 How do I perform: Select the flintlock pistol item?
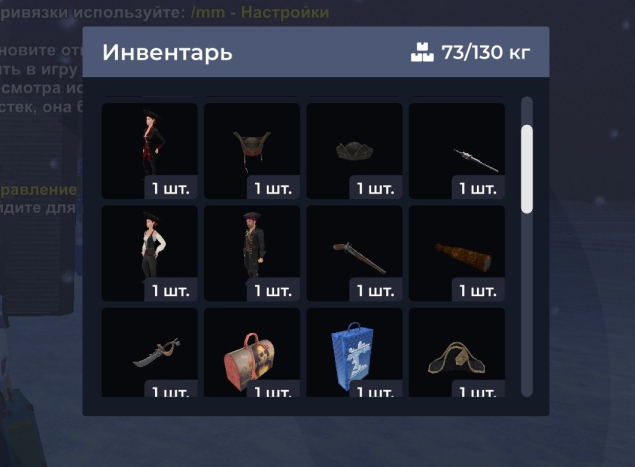(x=354, y=253)
